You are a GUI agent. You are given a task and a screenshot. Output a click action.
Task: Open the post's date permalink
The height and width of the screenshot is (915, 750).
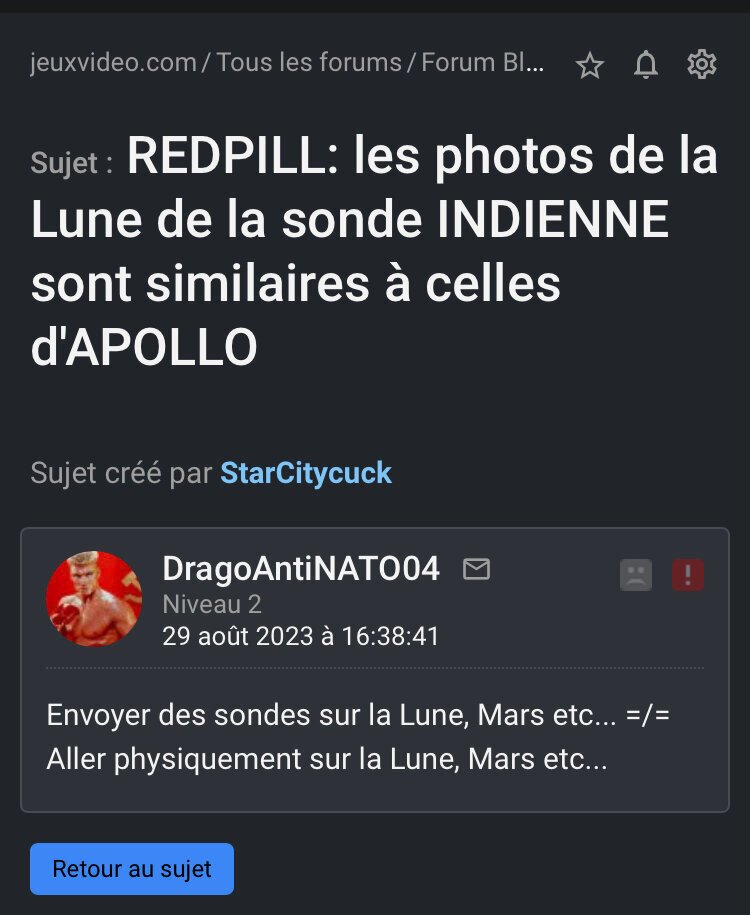point(301,636)
